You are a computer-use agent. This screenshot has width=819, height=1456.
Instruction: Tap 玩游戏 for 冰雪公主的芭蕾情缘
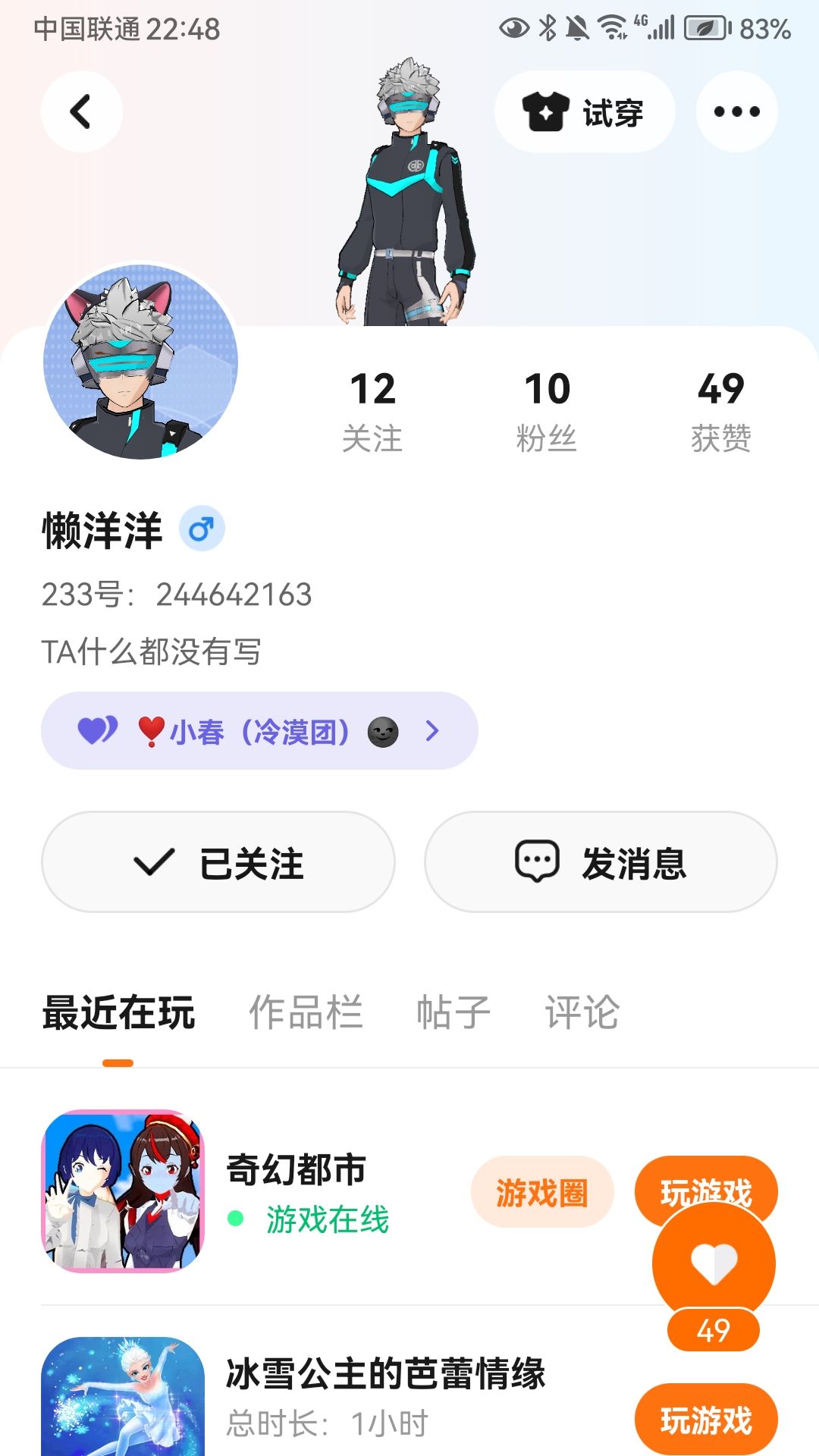pos(706,1420)
